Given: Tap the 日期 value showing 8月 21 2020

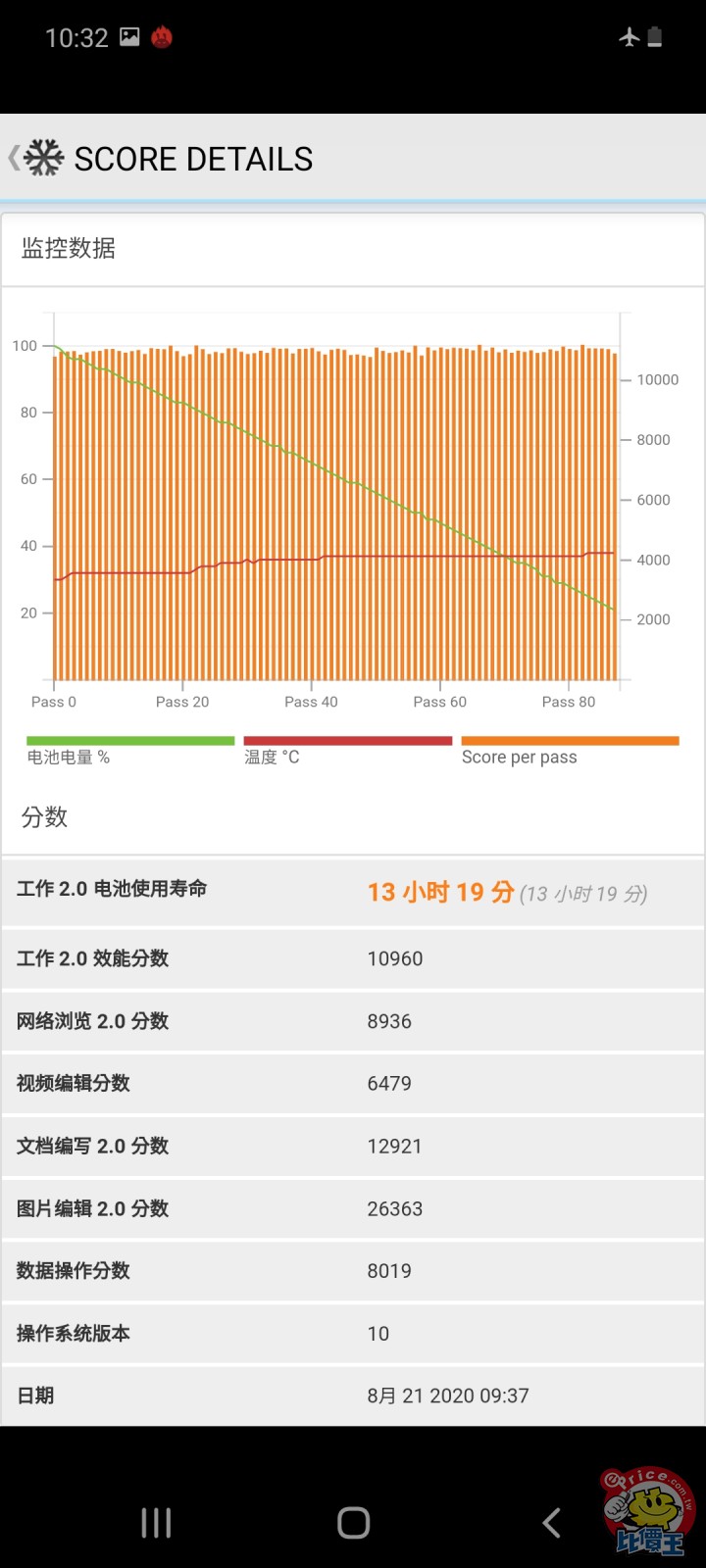Looking at the screenshot, I should coord(447,1395).
